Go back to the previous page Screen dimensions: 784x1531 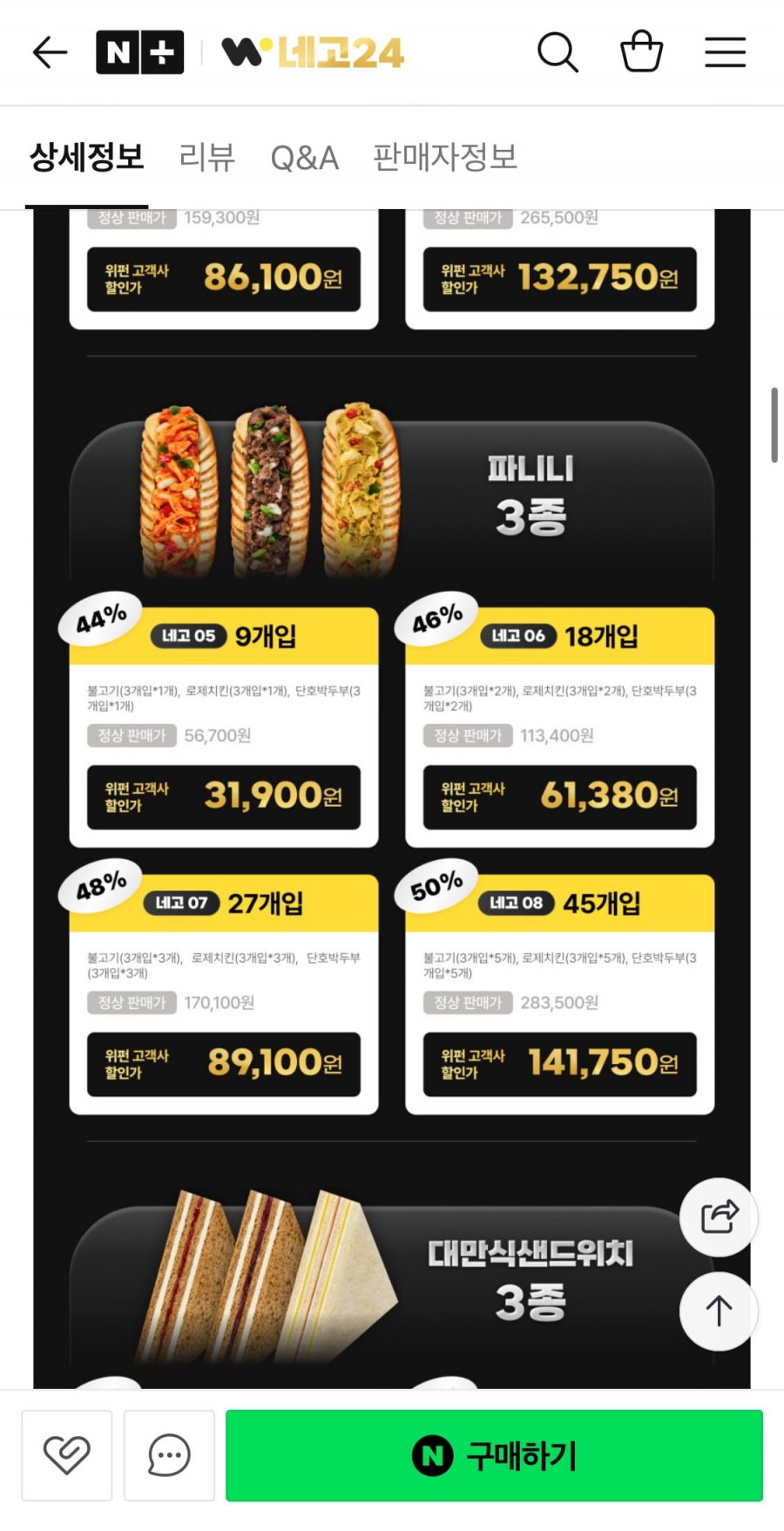click(50, 53)
